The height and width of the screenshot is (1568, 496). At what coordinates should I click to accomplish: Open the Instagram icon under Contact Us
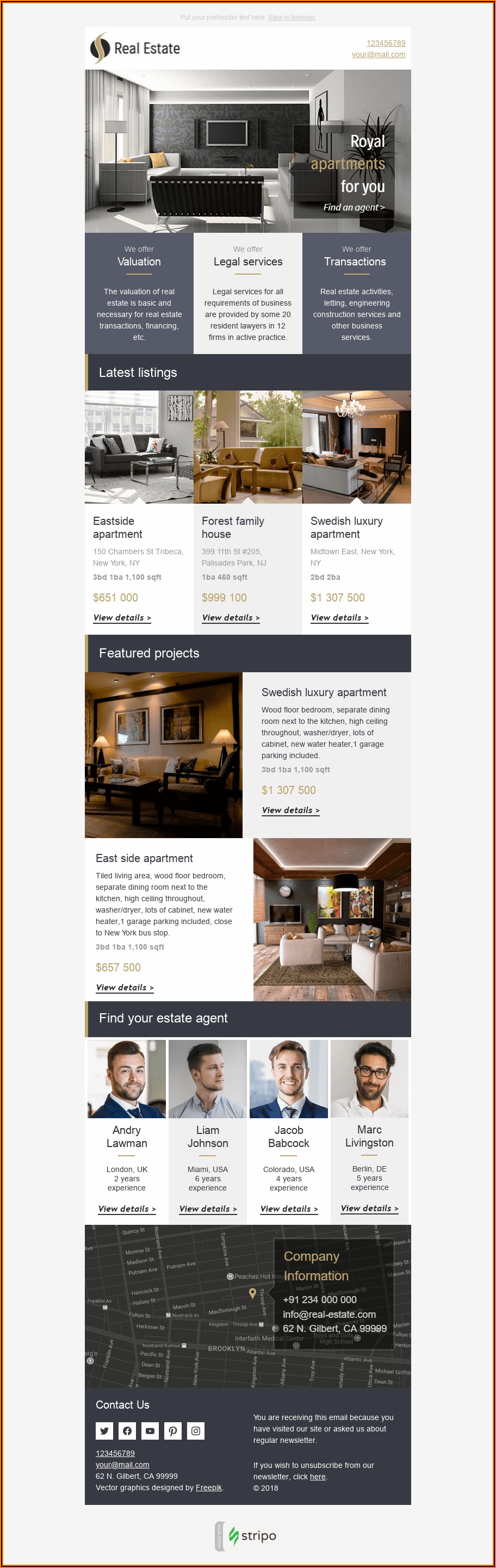pyautogui.click(x=195, y=1430)
